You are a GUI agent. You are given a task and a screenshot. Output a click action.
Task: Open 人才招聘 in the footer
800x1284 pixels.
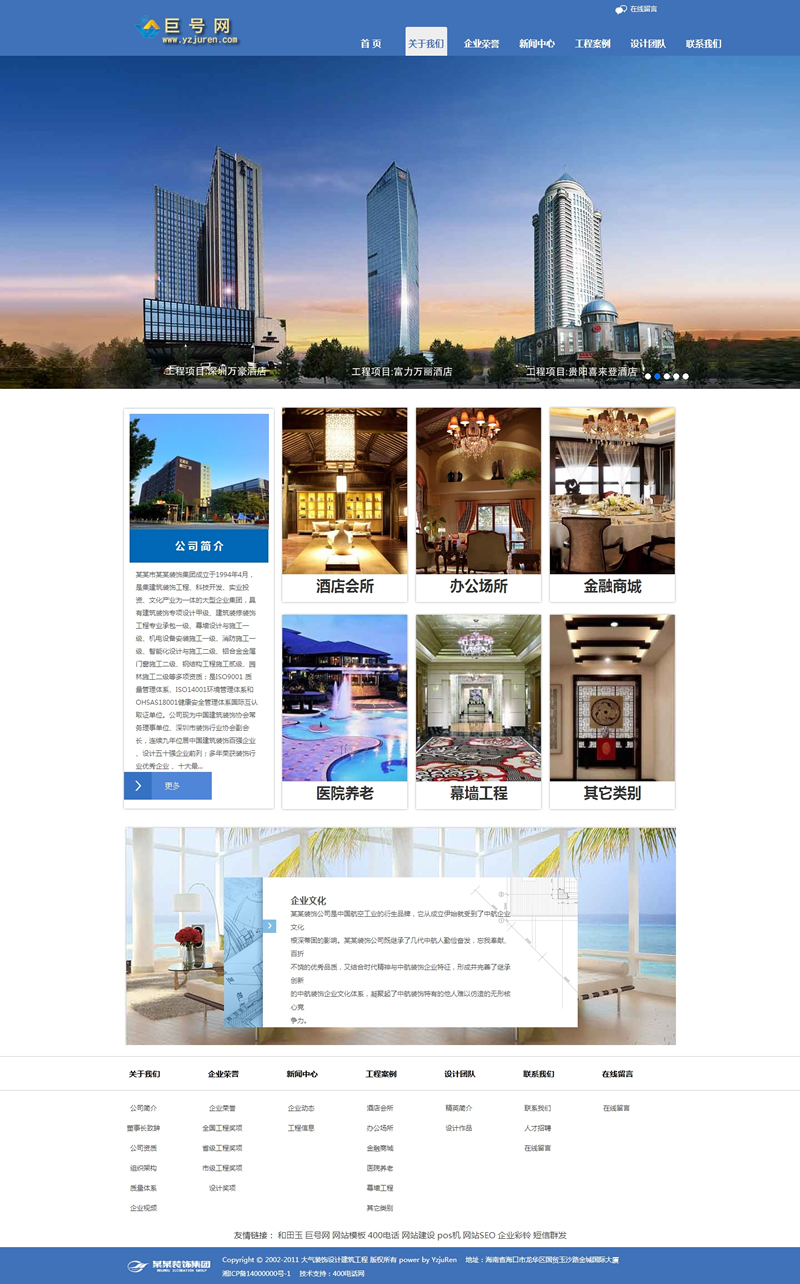click(x=538, y=1128)
